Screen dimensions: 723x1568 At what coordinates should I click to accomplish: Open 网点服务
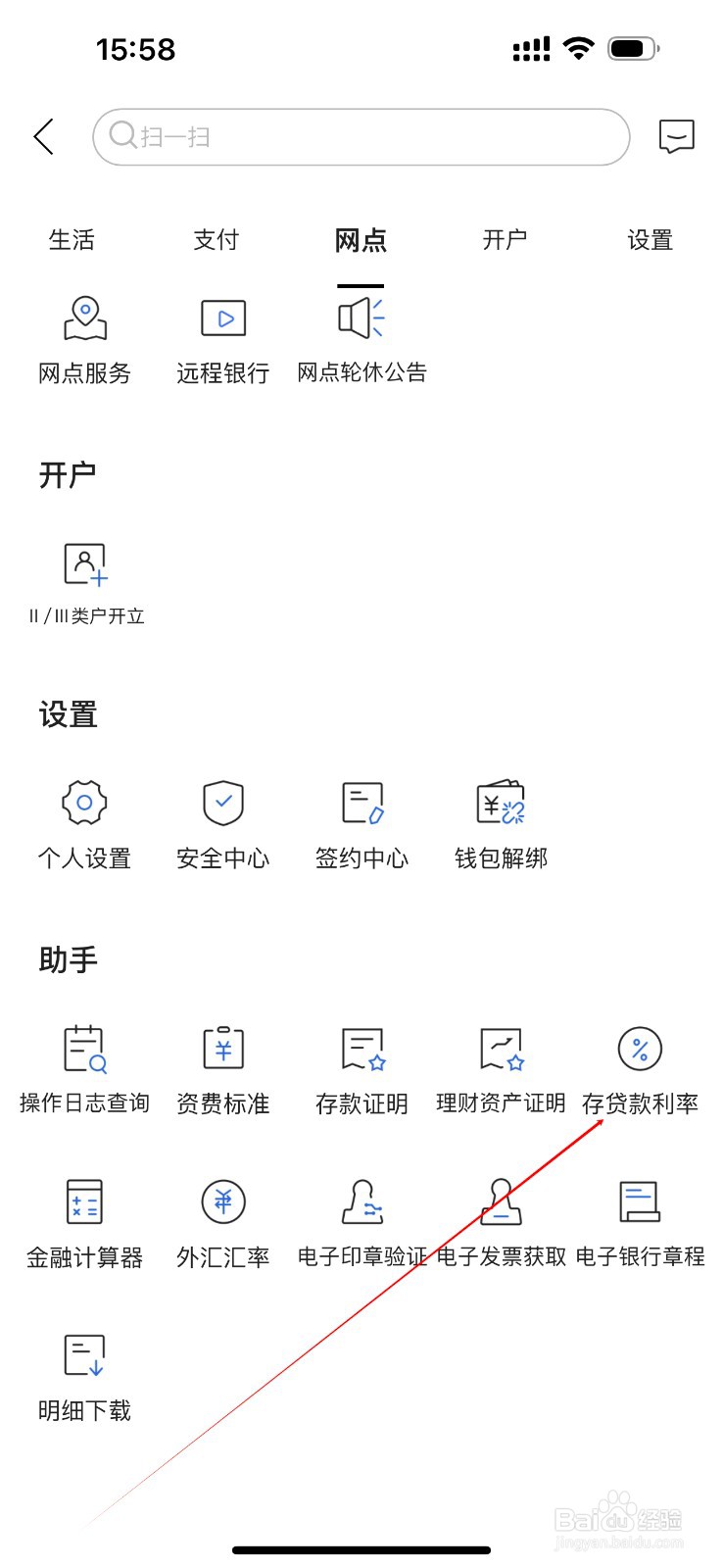[85, 339]
